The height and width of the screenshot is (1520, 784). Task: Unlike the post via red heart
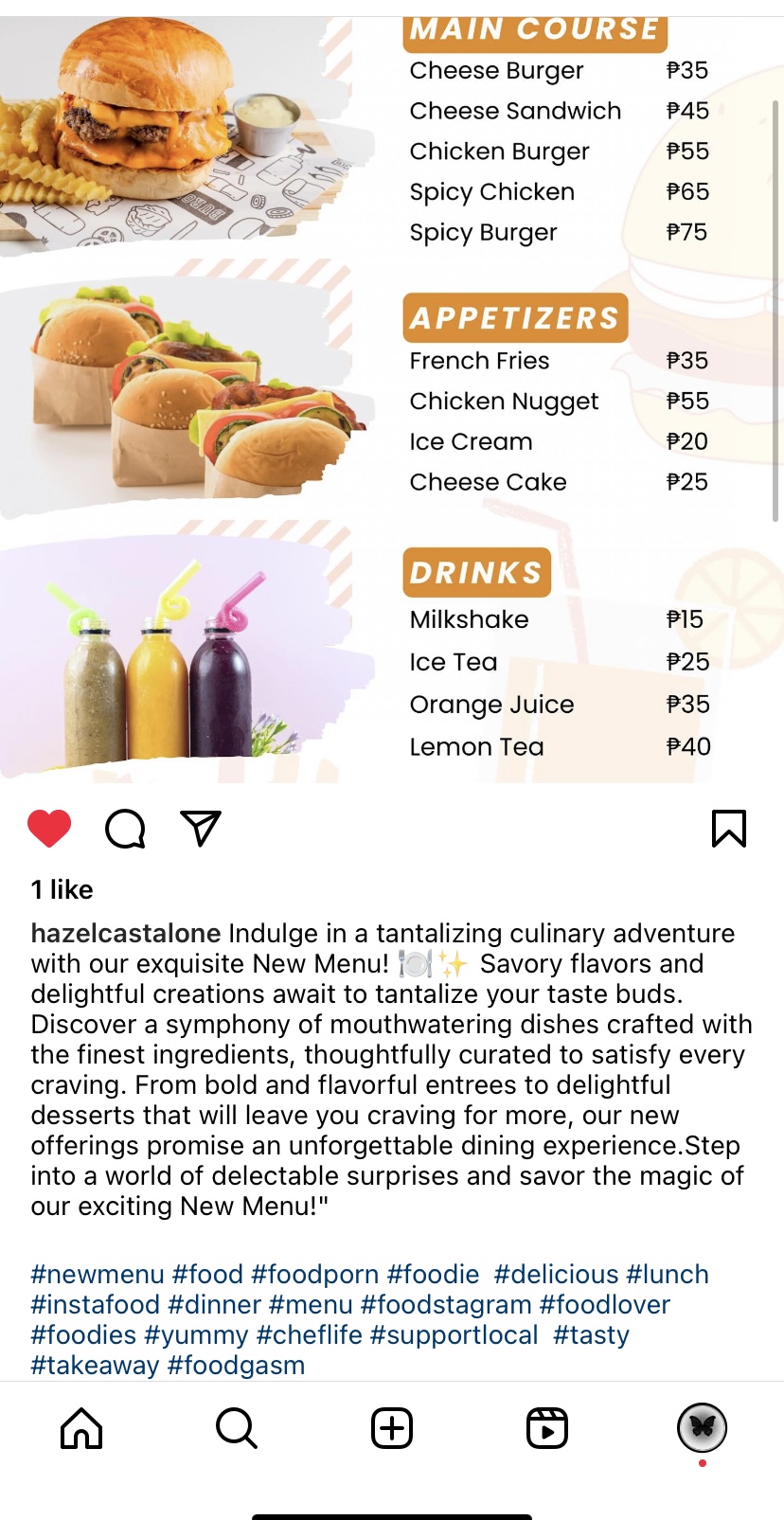[49, 829]
